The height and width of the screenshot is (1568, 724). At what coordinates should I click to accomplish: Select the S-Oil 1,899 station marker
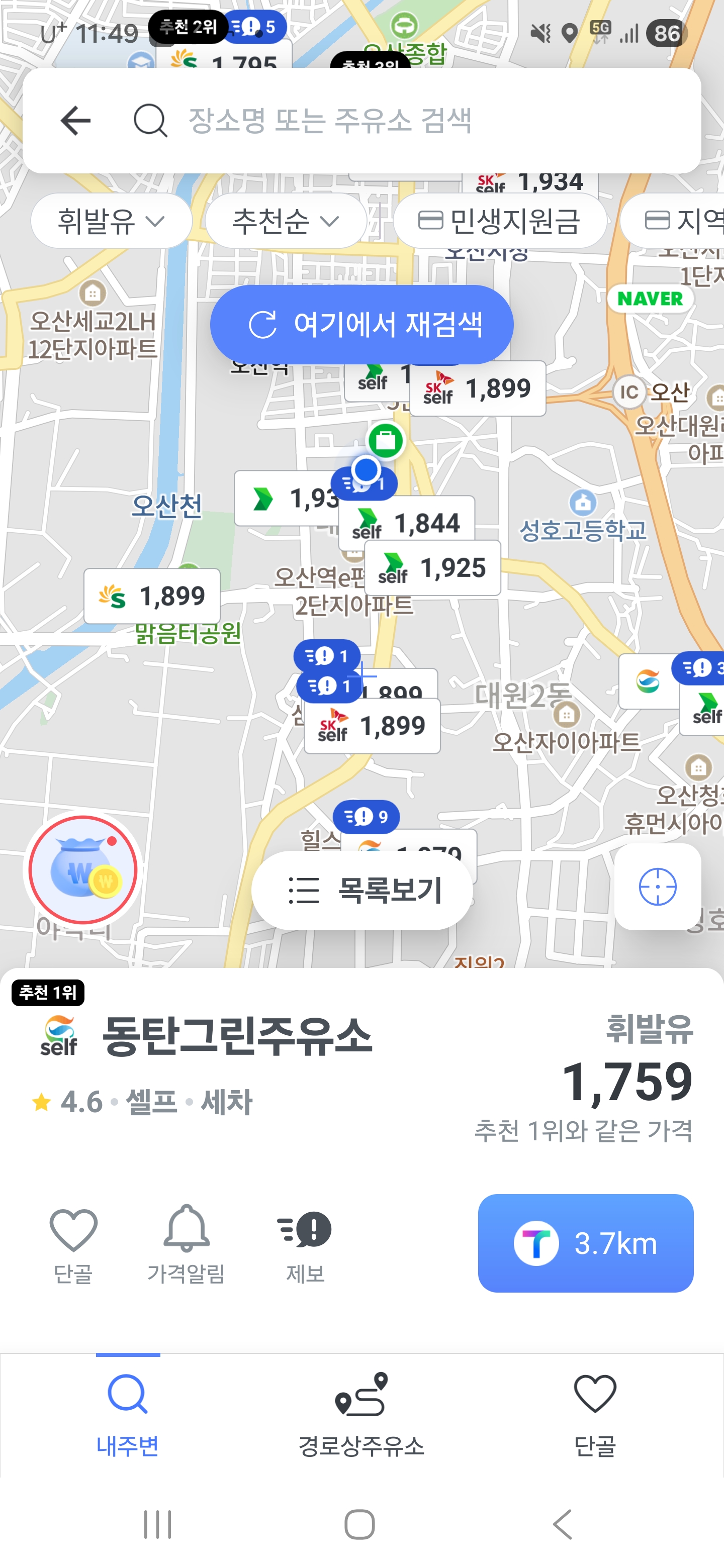click(152, 596)
